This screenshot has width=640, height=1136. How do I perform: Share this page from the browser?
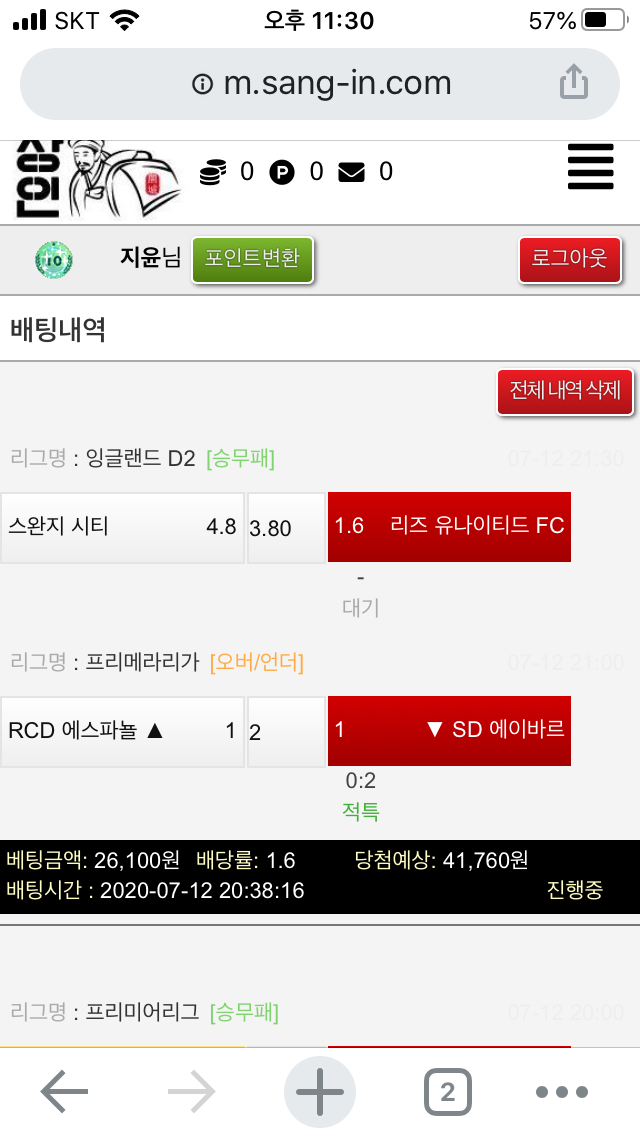[573, 83]
